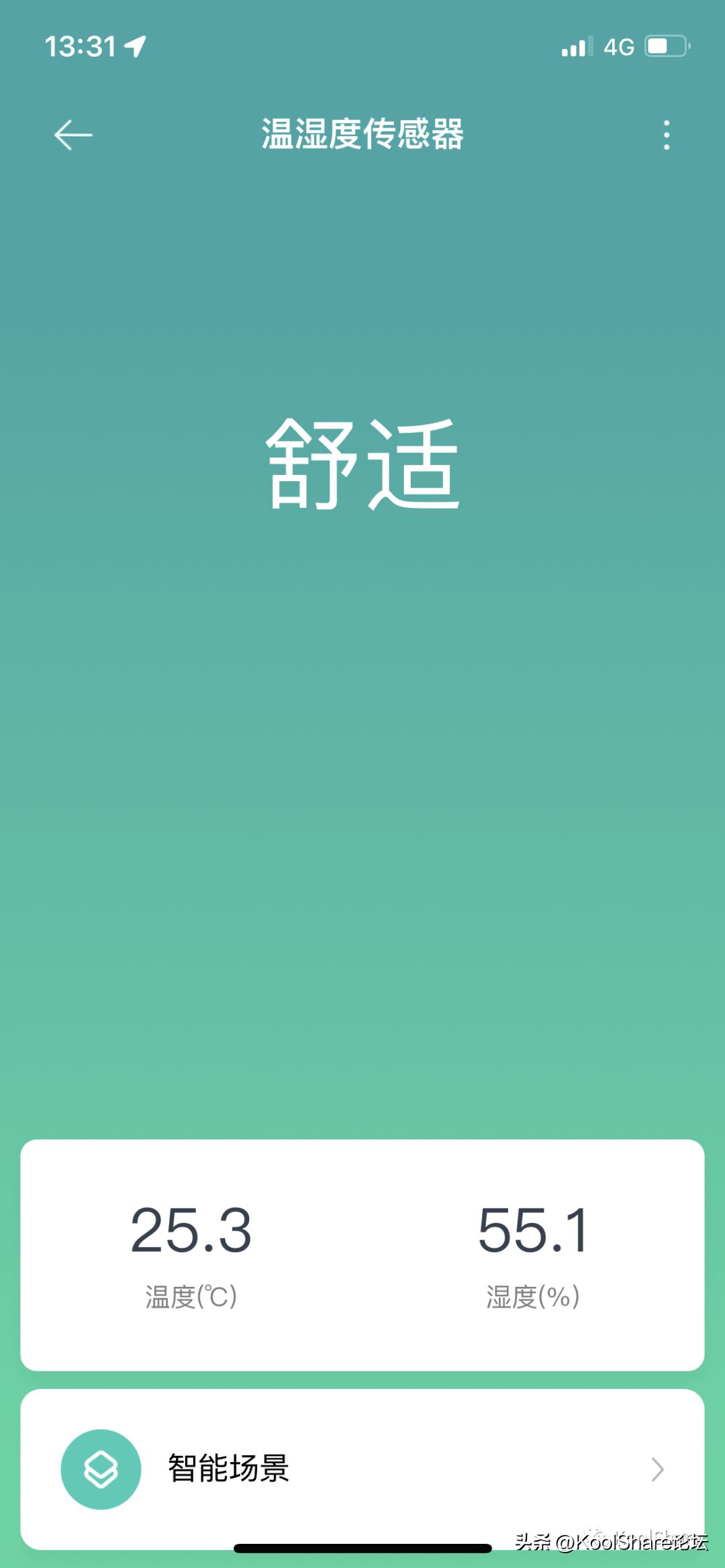Go back using the arrow icon
The width and height of the screenshot is (725, 1568).
coord(73,135)
